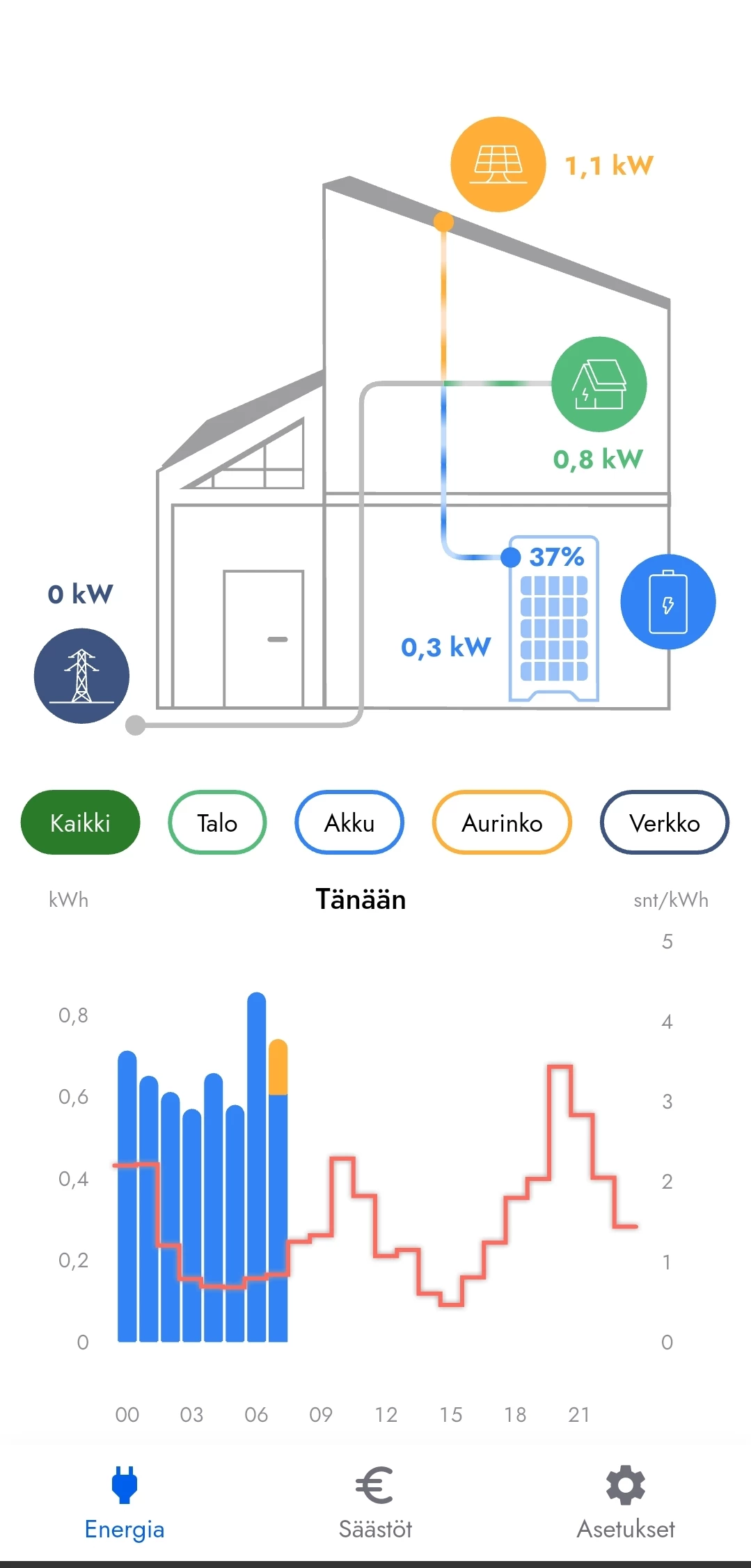Screen dimensions: 751x1568
Task: Go to Asetukset settings tab
Action: click(626, 1503)
